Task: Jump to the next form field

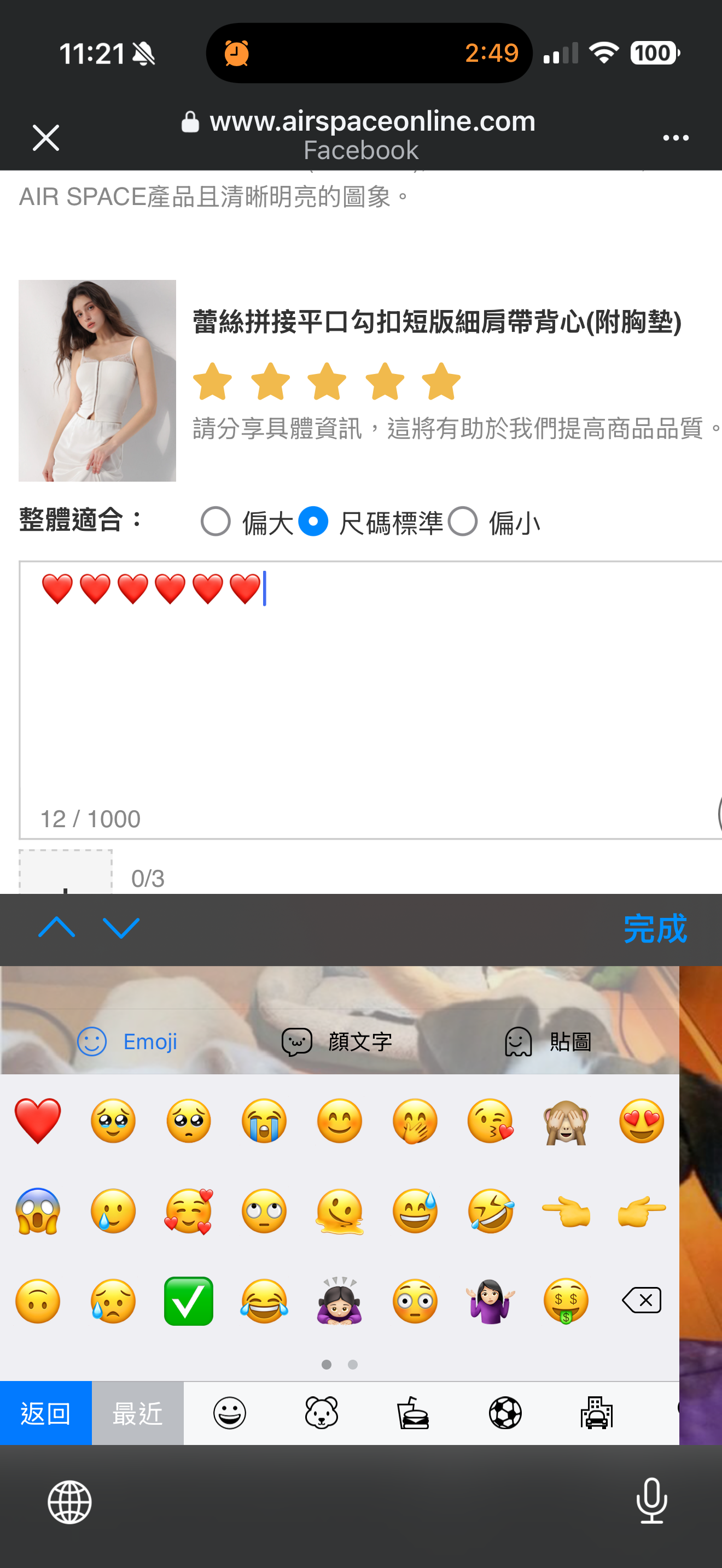Action: [121, 928]
